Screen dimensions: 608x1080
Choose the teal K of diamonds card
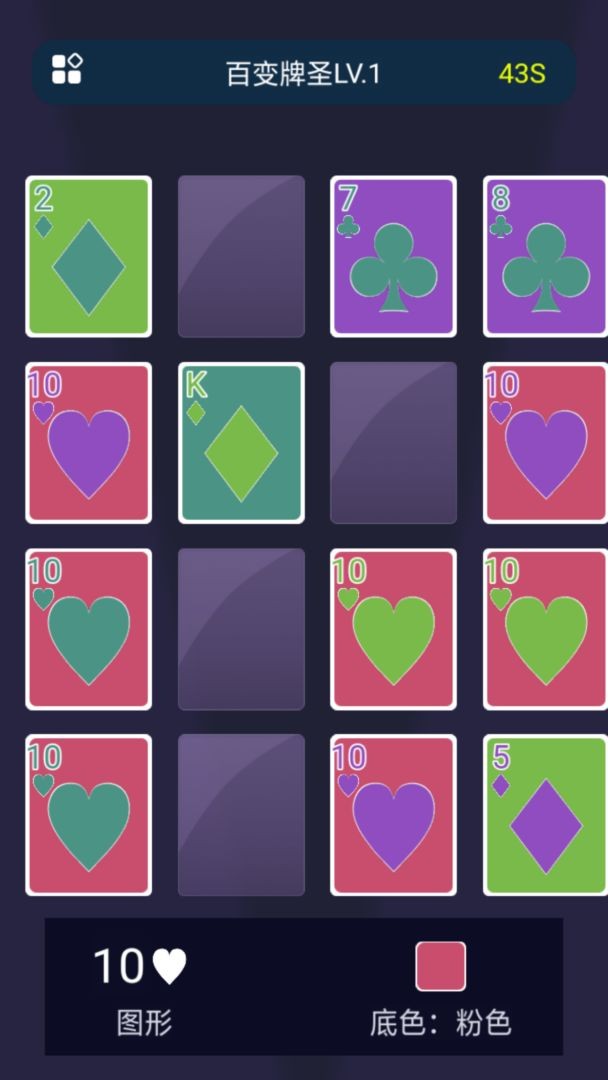click(241, 443)
